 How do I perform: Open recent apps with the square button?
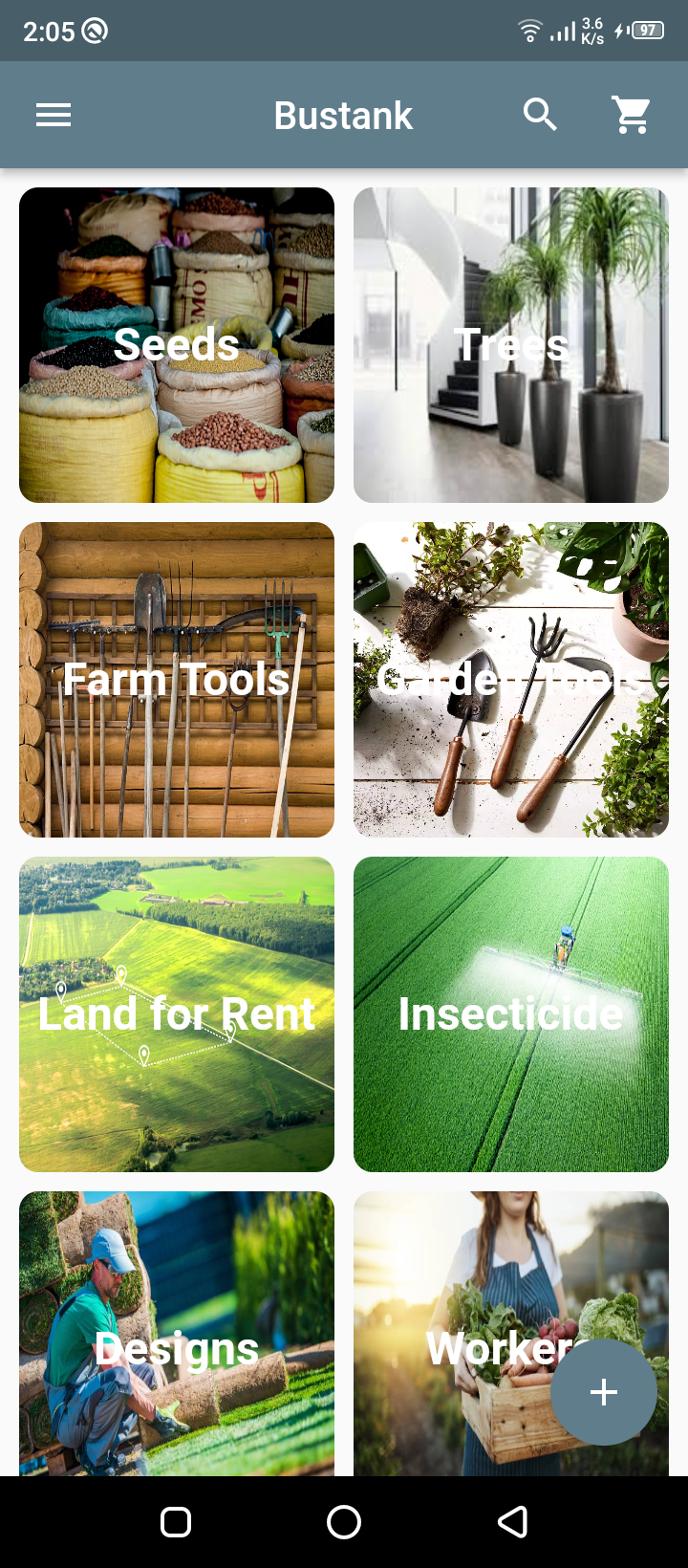(176, 1522)
